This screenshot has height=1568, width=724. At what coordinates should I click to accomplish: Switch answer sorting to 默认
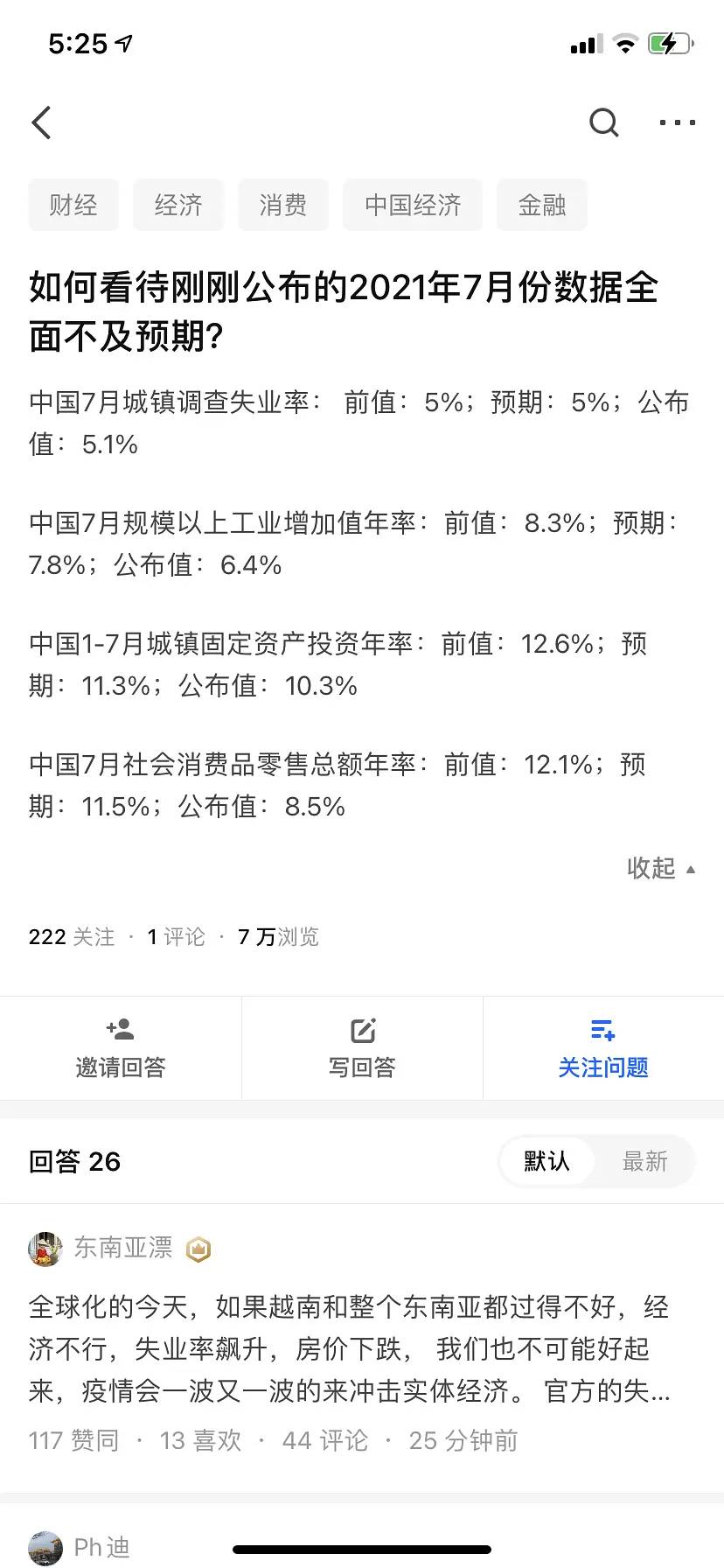(x=547, y=1161)
